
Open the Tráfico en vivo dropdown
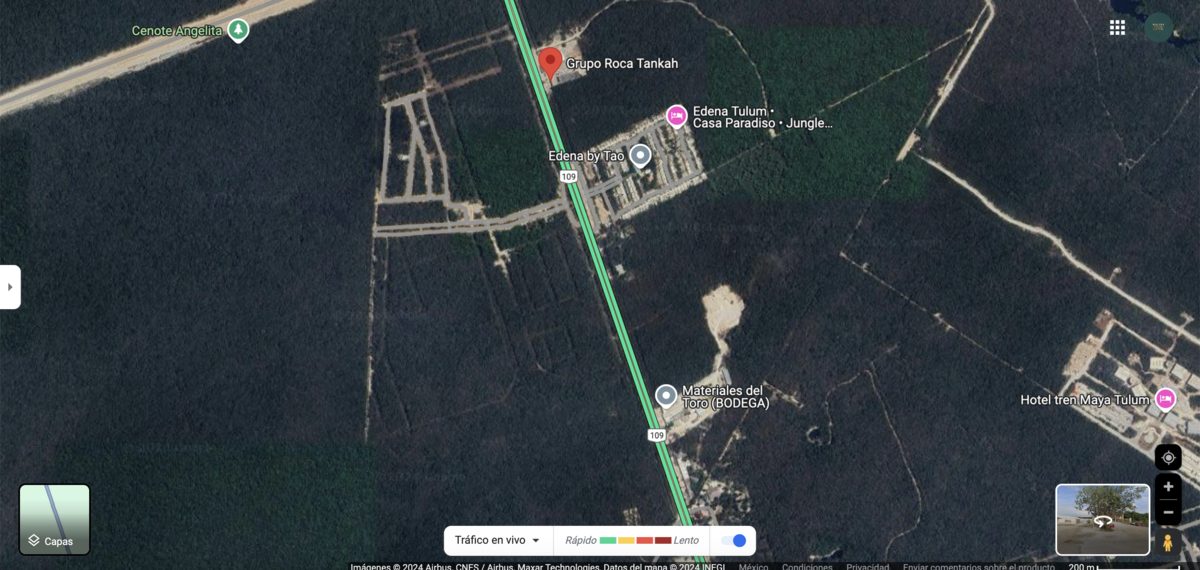pos(497,540)
